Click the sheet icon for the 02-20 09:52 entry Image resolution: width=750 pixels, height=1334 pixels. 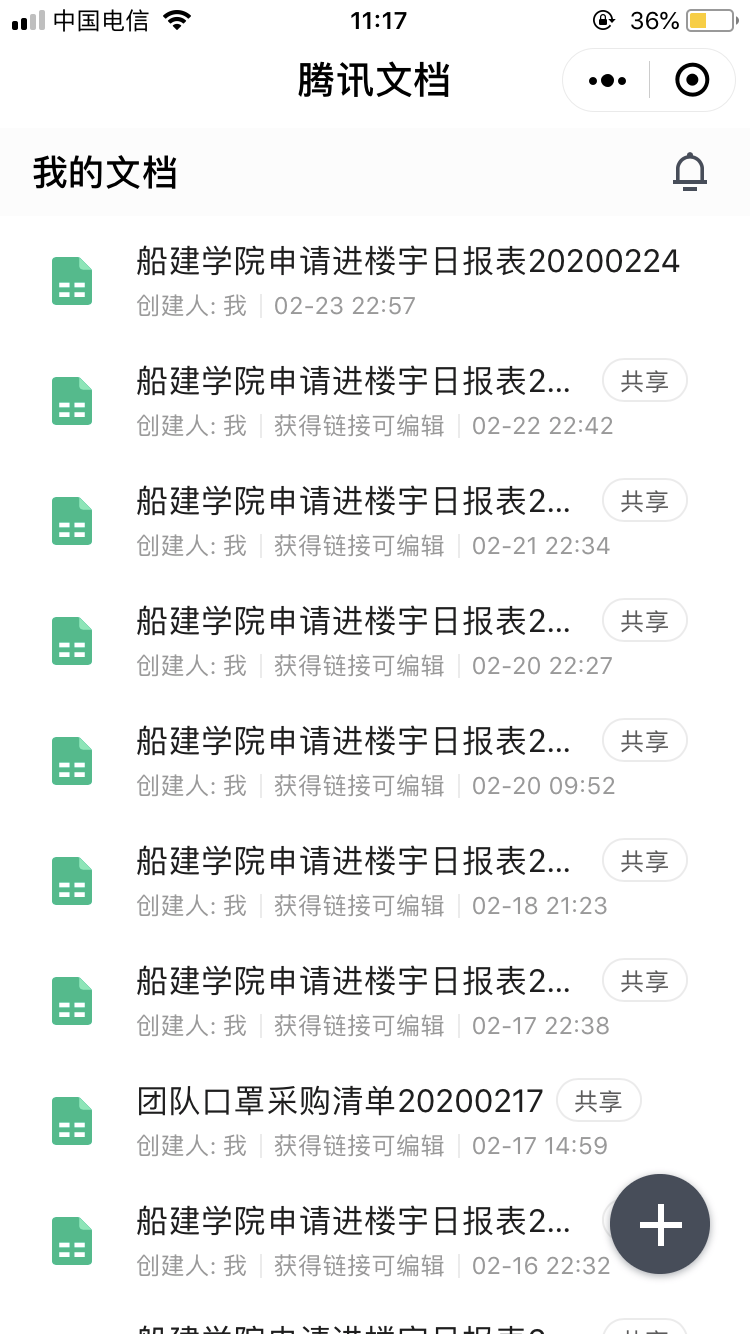point(71,761)
